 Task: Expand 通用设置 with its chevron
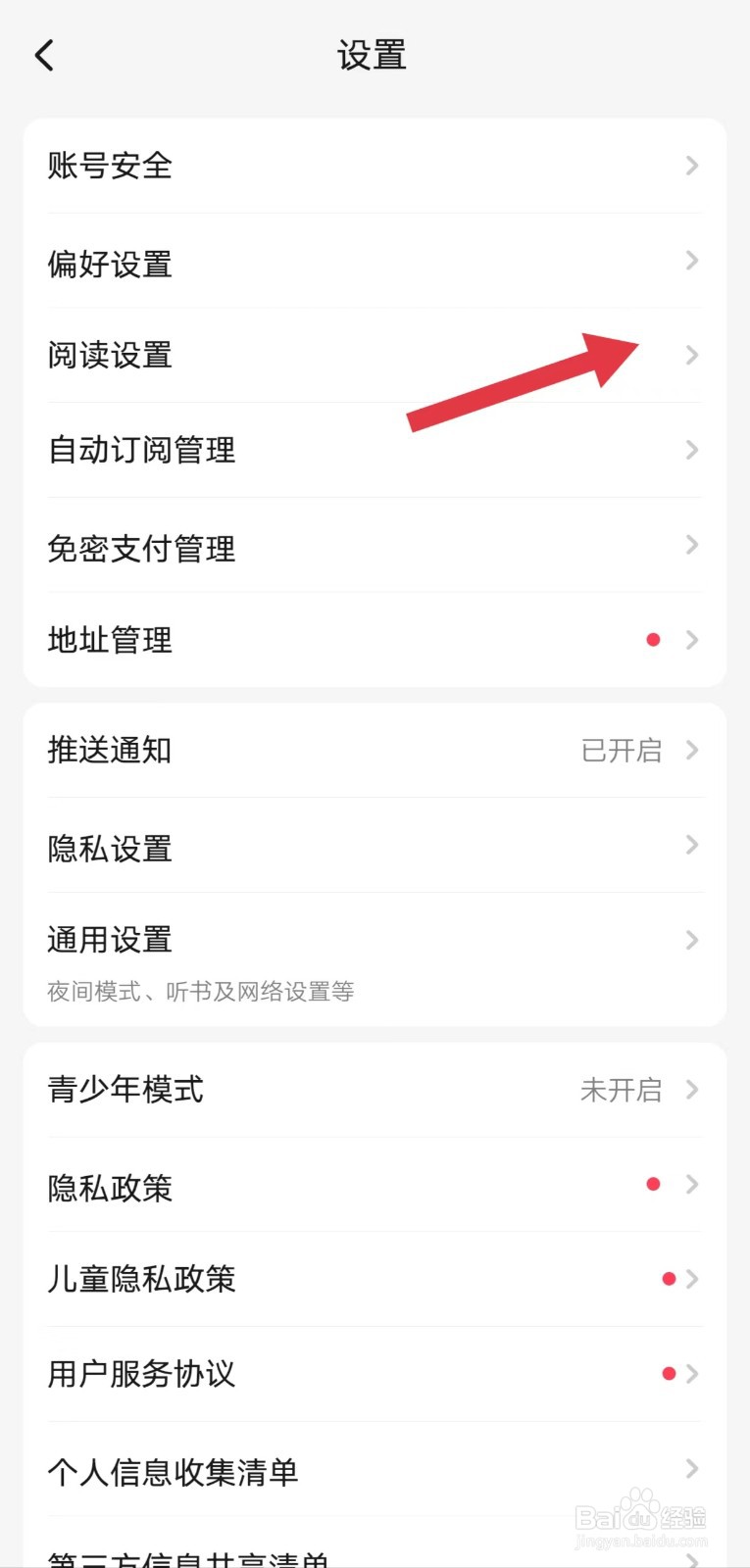coord(692,940)
